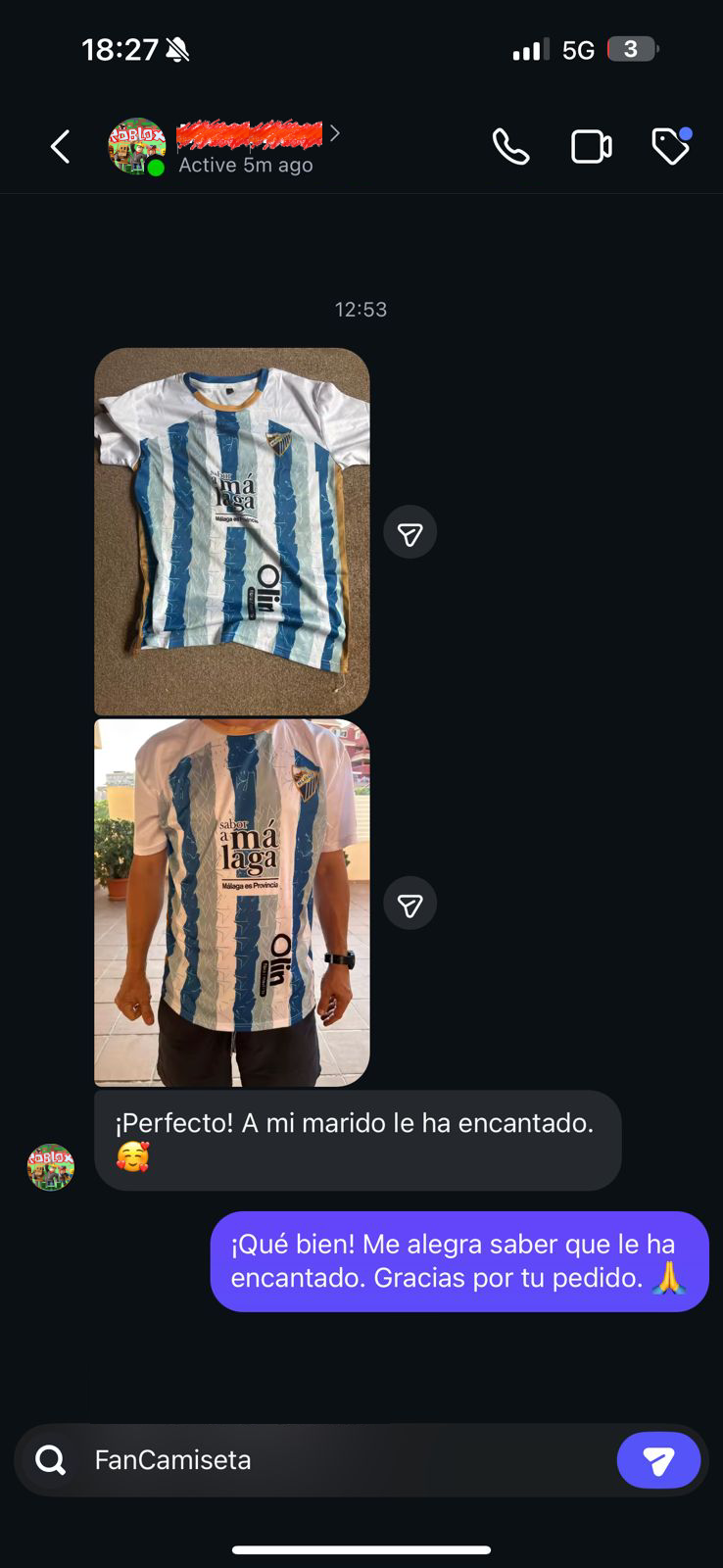This screenshot has height=1568, width=723.
Task: Start a voice call
Action: click(510, 147)
